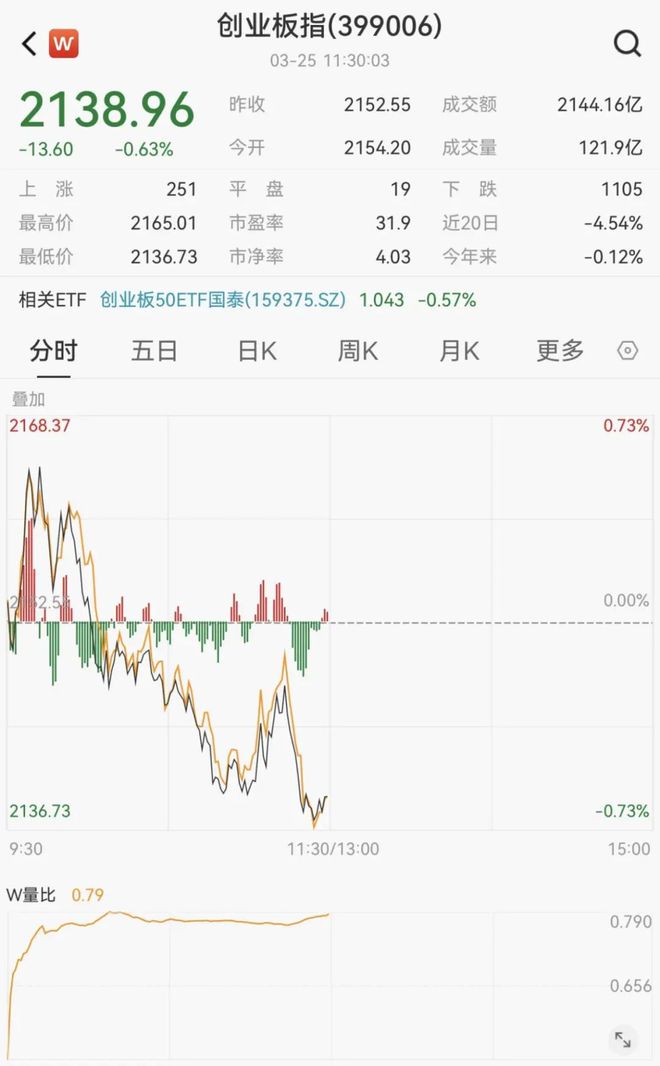Image resolution: width=660 pixels, height=1066 pixels.
Task: Open the W量比 indicator selector
Action: [x=31, y=895]
